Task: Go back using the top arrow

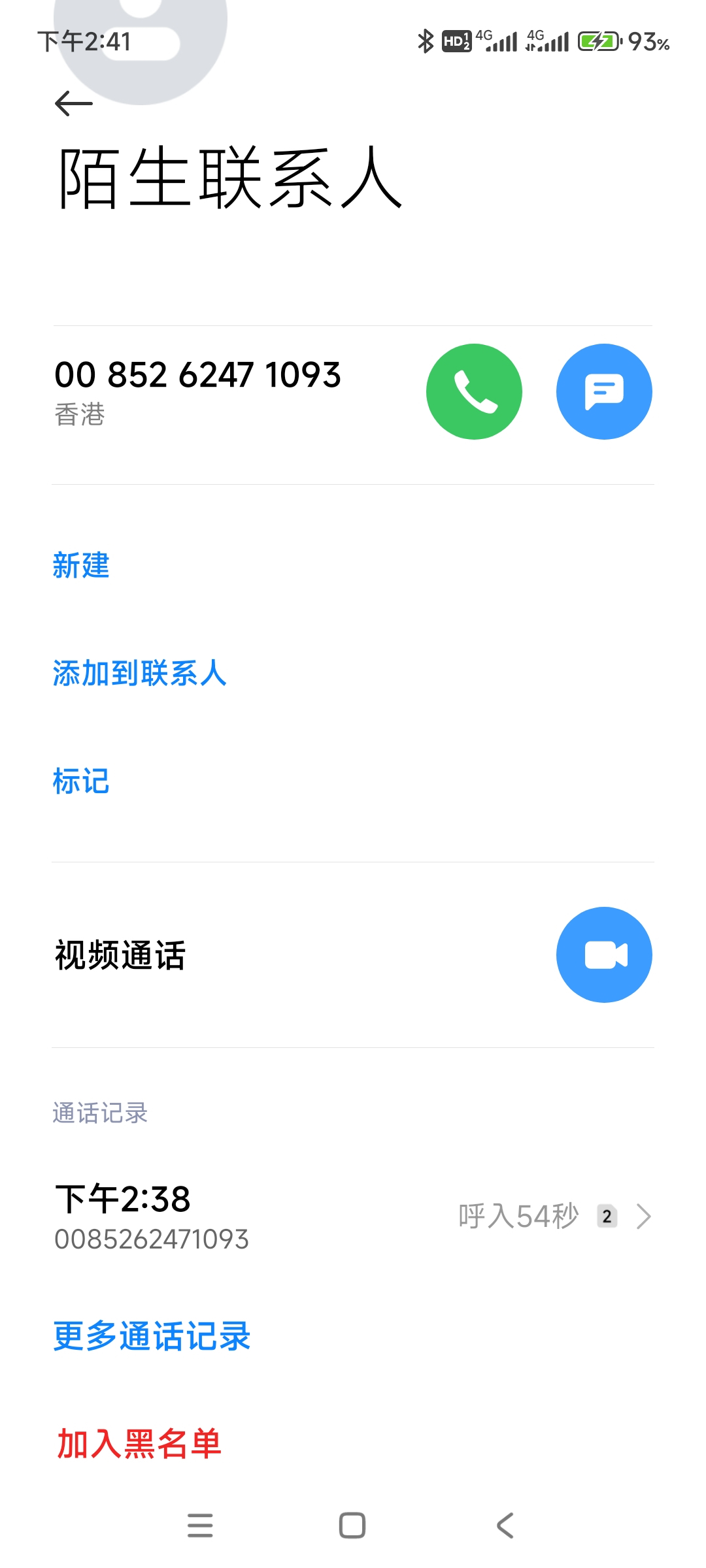Action: [73, 103]
